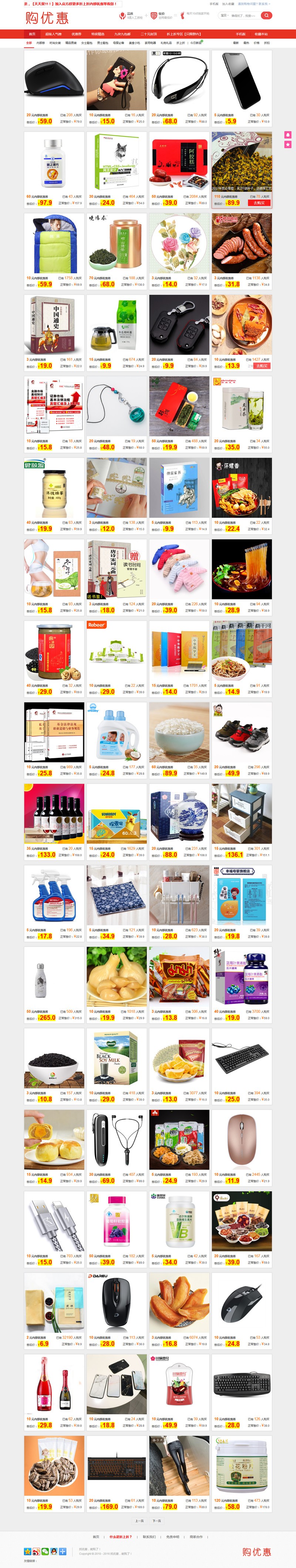Tap the favorites star on the right sidebar
296x1568 pixels.
[x=288, y=144]
